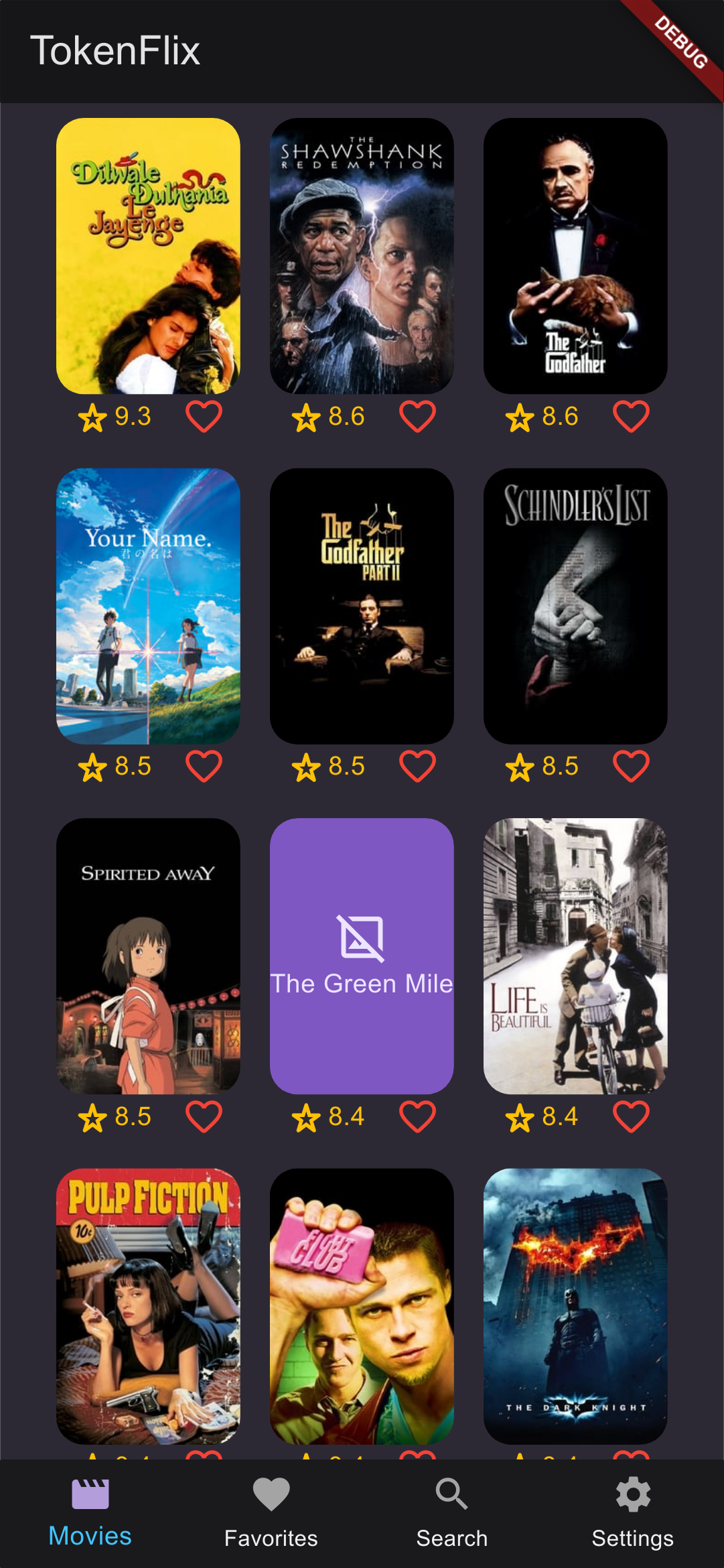Open The Shawshank Redemption movie card

click(x=362, y=256)
